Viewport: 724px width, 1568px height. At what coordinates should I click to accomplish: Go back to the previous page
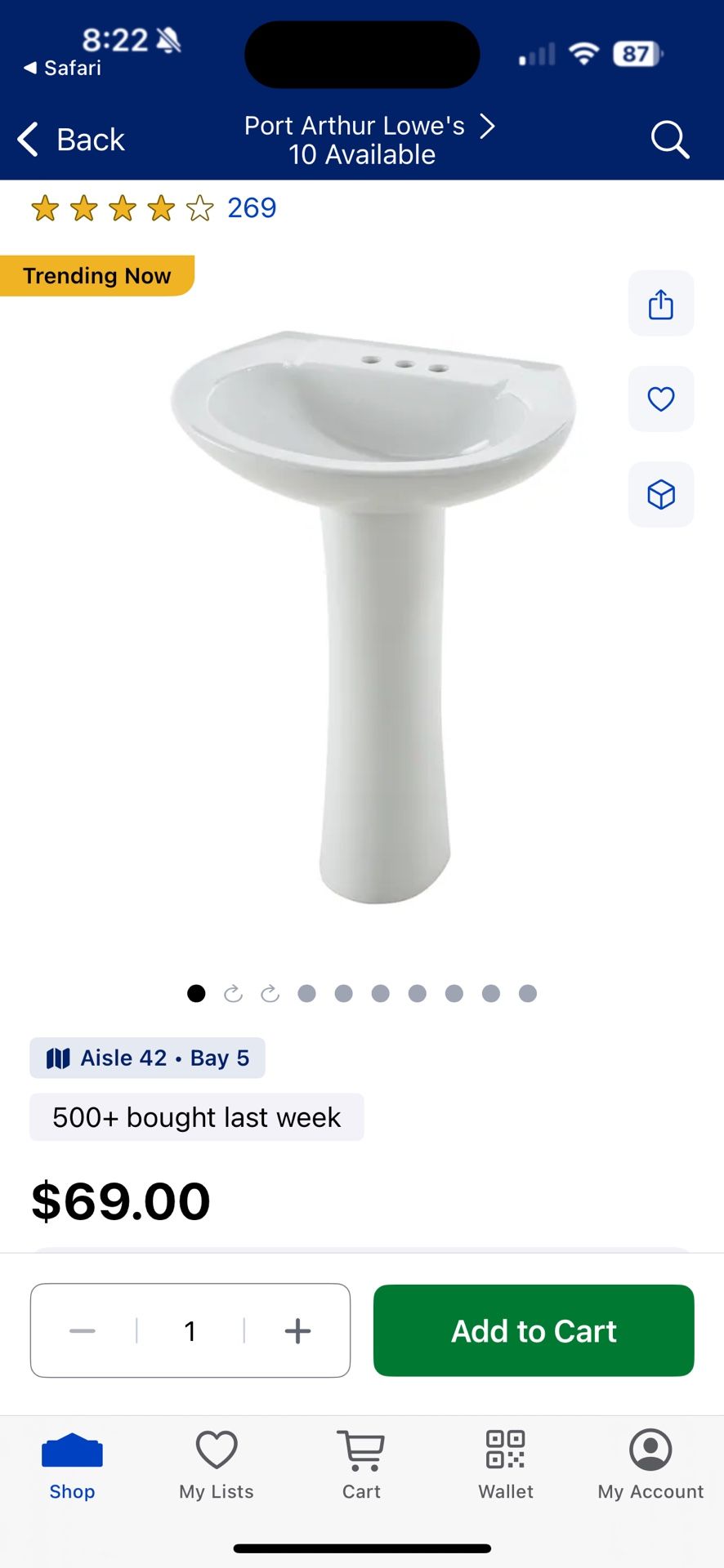coord(72,140)
